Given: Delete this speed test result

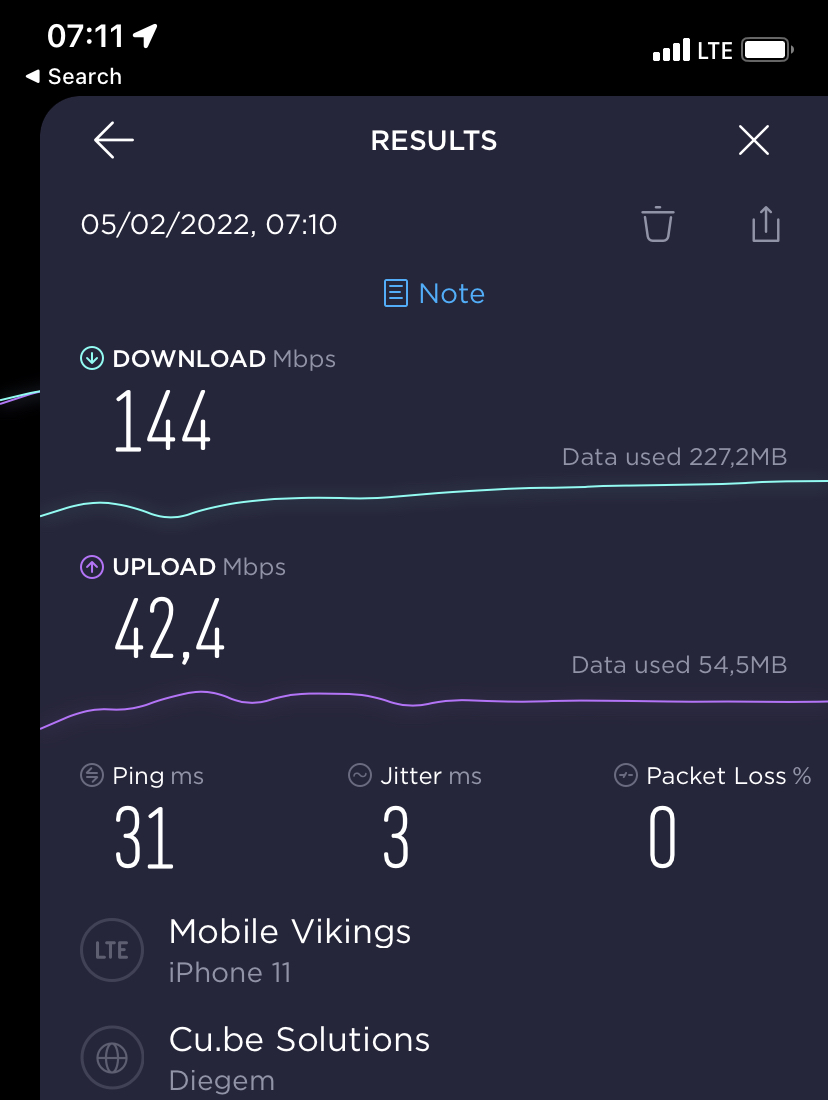Looking at the screenshot, I should pyautogui.click(x=658, y=224).
